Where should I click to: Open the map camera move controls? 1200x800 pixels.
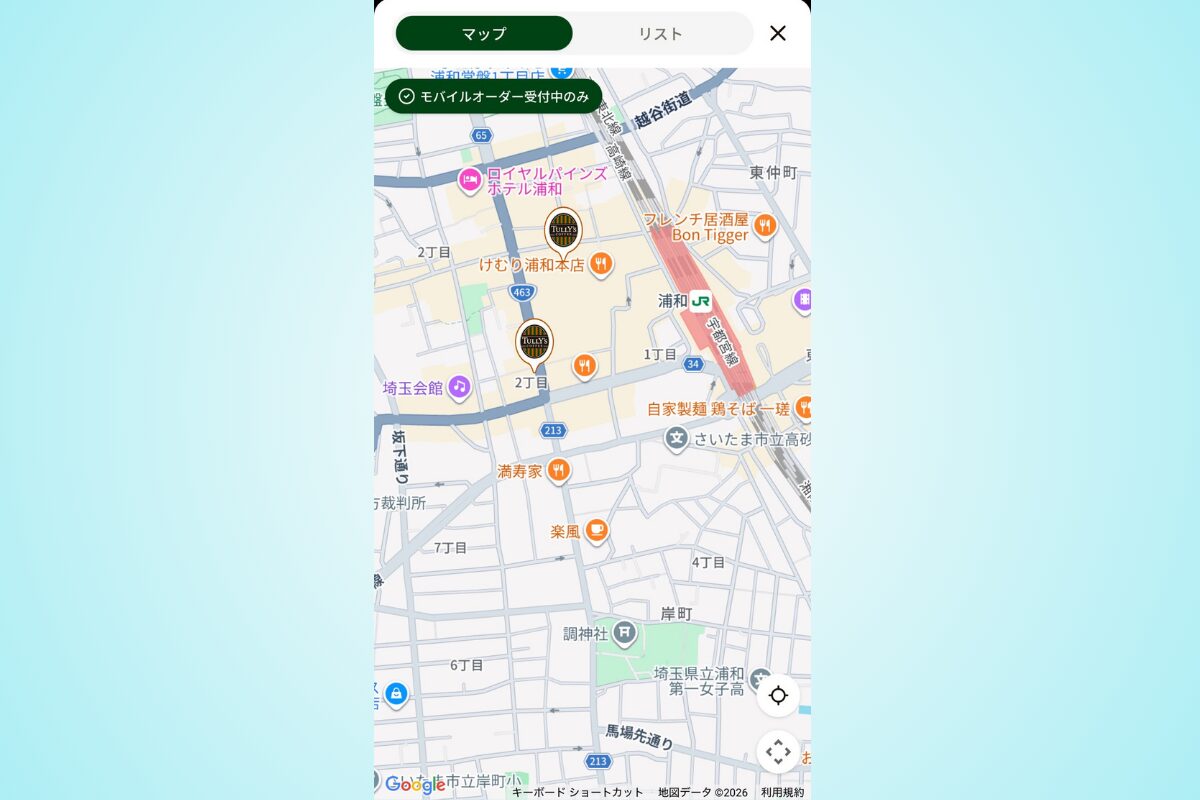[x=778, y=752]
